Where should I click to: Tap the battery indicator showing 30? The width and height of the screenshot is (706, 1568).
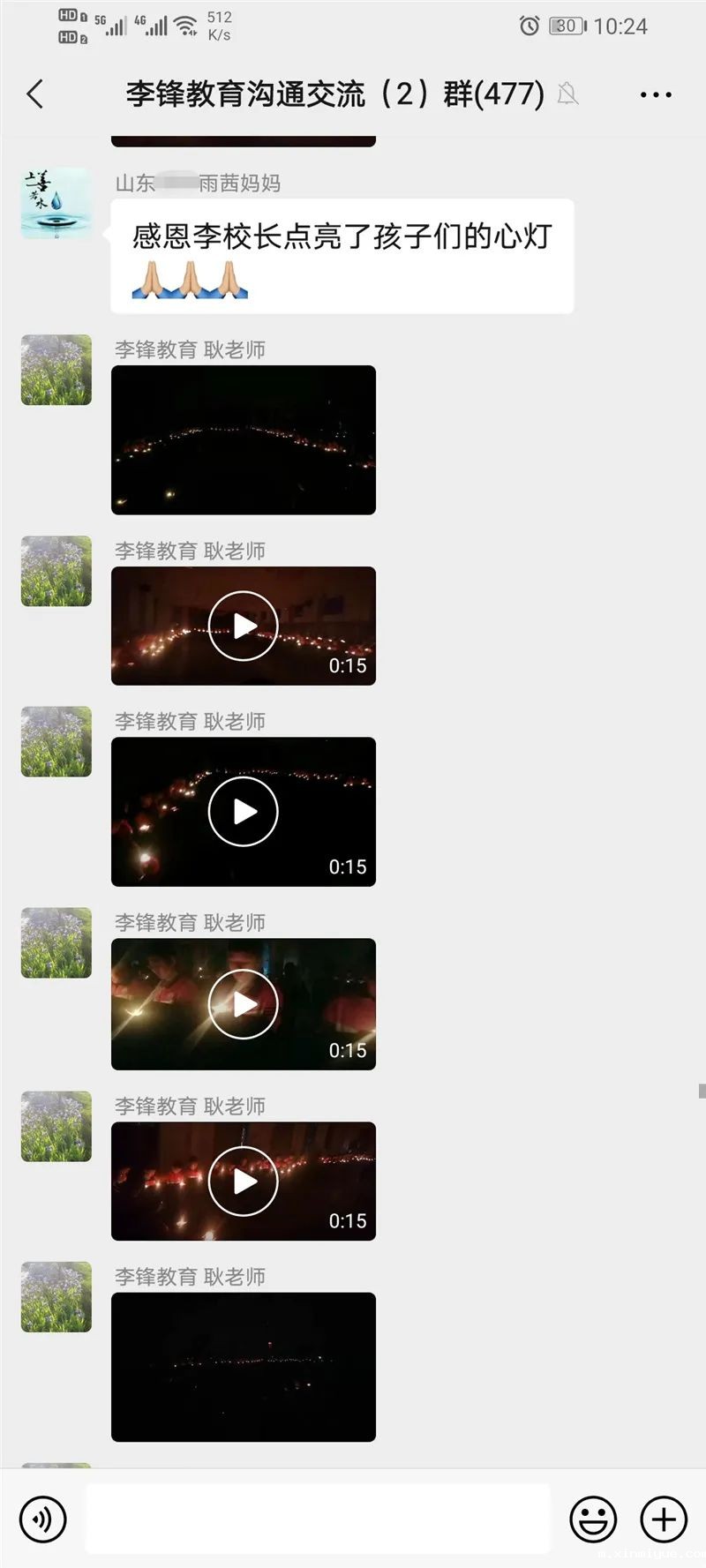point(566,26)
